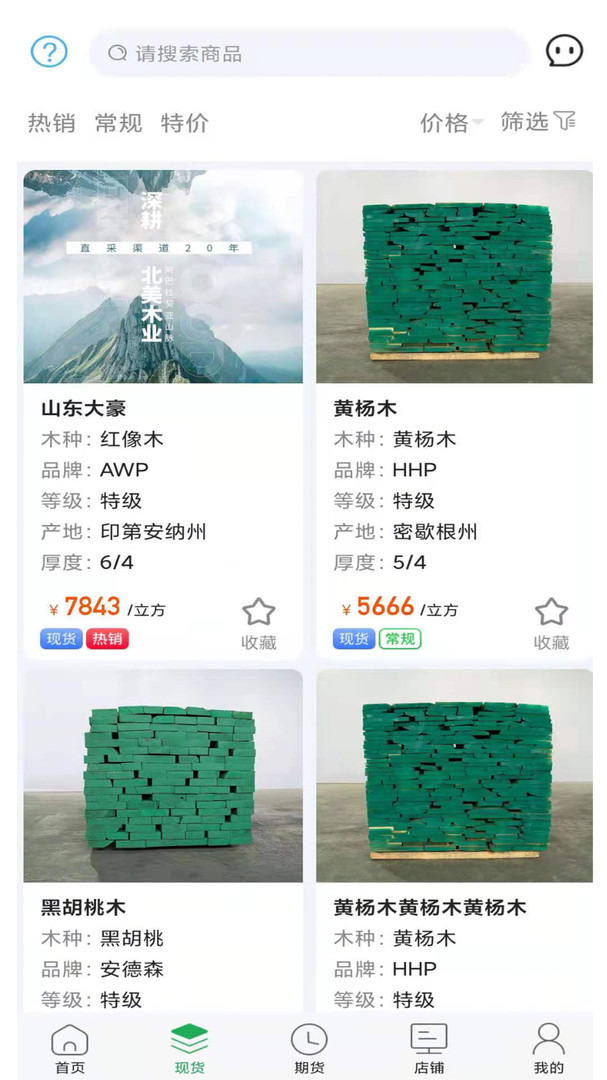Open the customer service chat icon

(x=564, y=51)
